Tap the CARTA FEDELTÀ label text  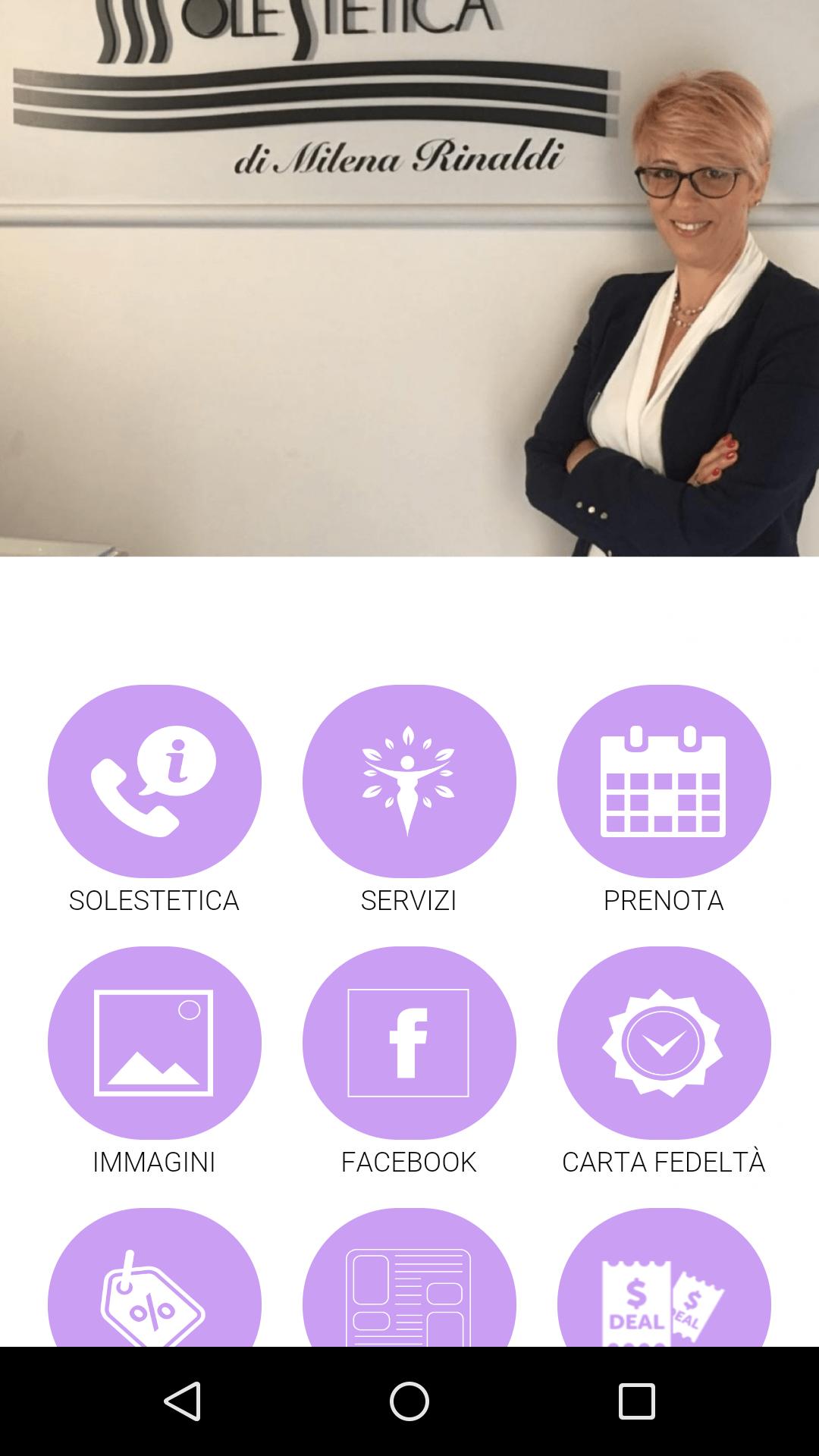(664, 1161)
